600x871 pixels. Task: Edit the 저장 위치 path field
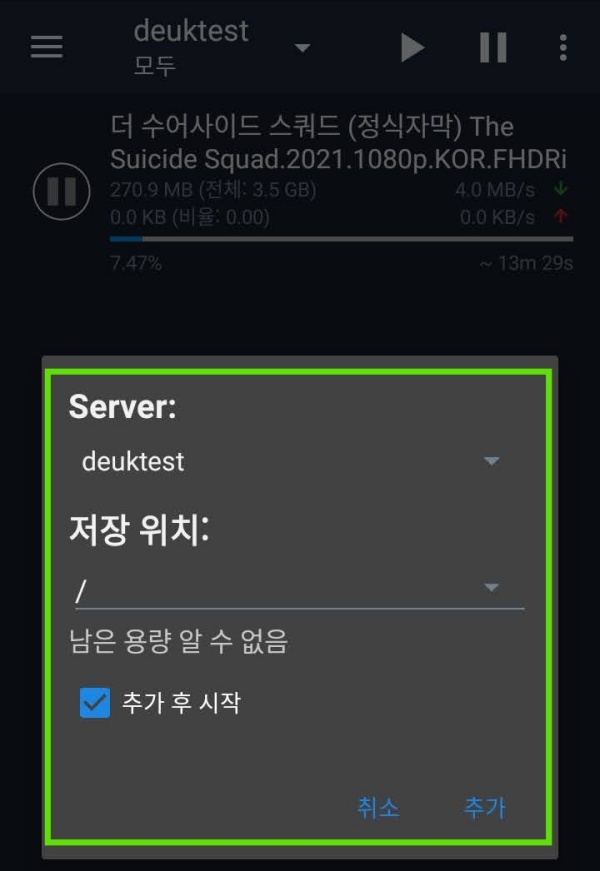pyautogui.click(x=270, y=590)
